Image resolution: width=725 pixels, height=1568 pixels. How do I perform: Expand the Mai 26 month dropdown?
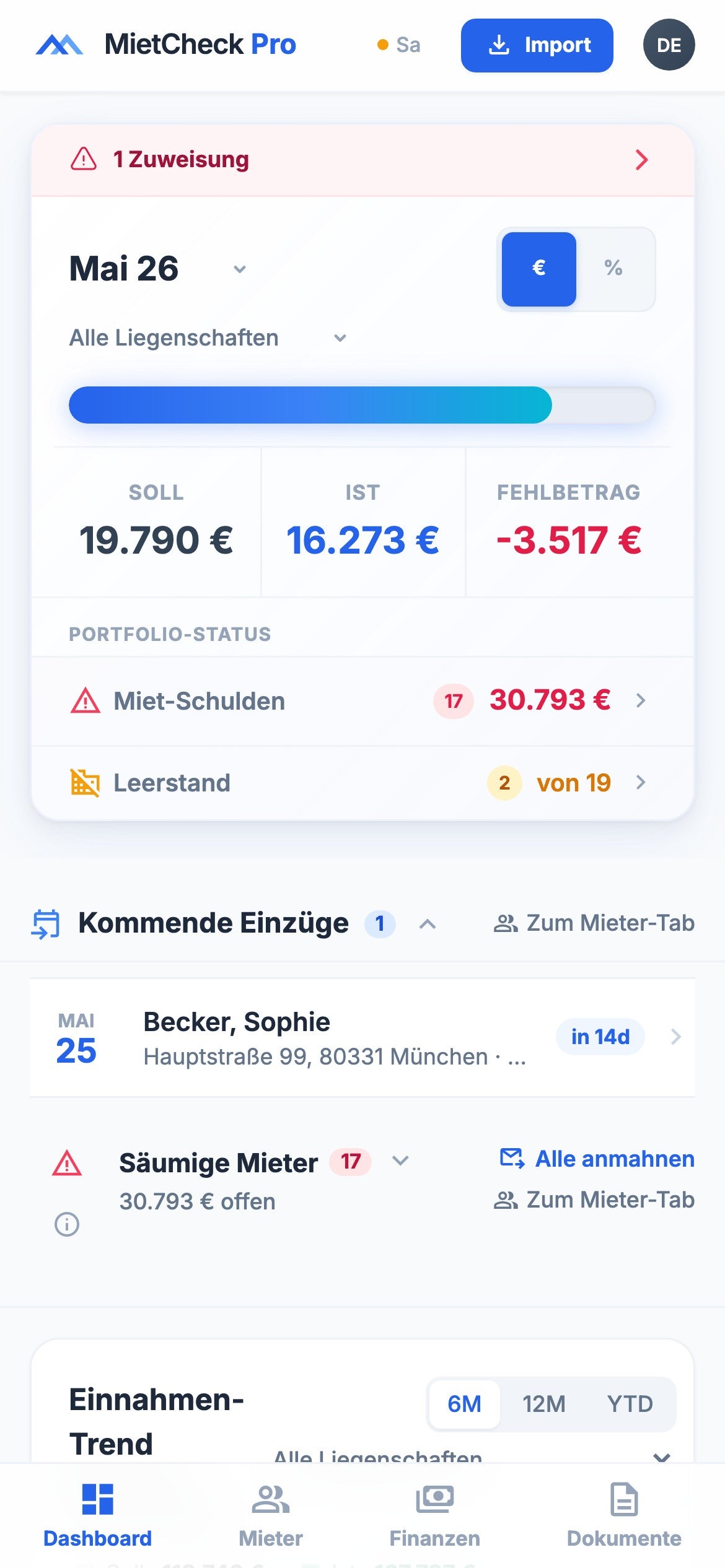click(159, 269)
